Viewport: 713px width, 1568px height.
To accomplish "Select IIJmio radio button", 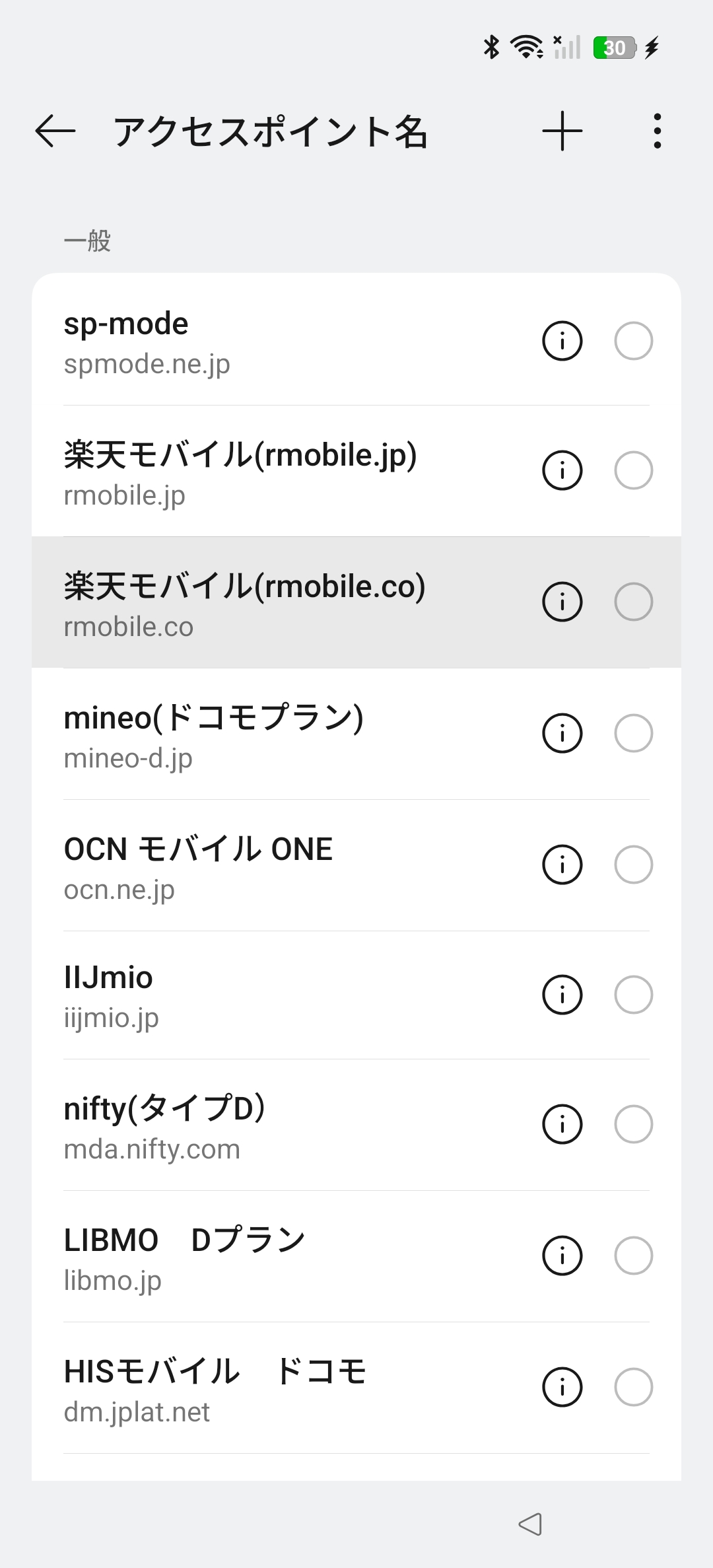I will point(633,995).
